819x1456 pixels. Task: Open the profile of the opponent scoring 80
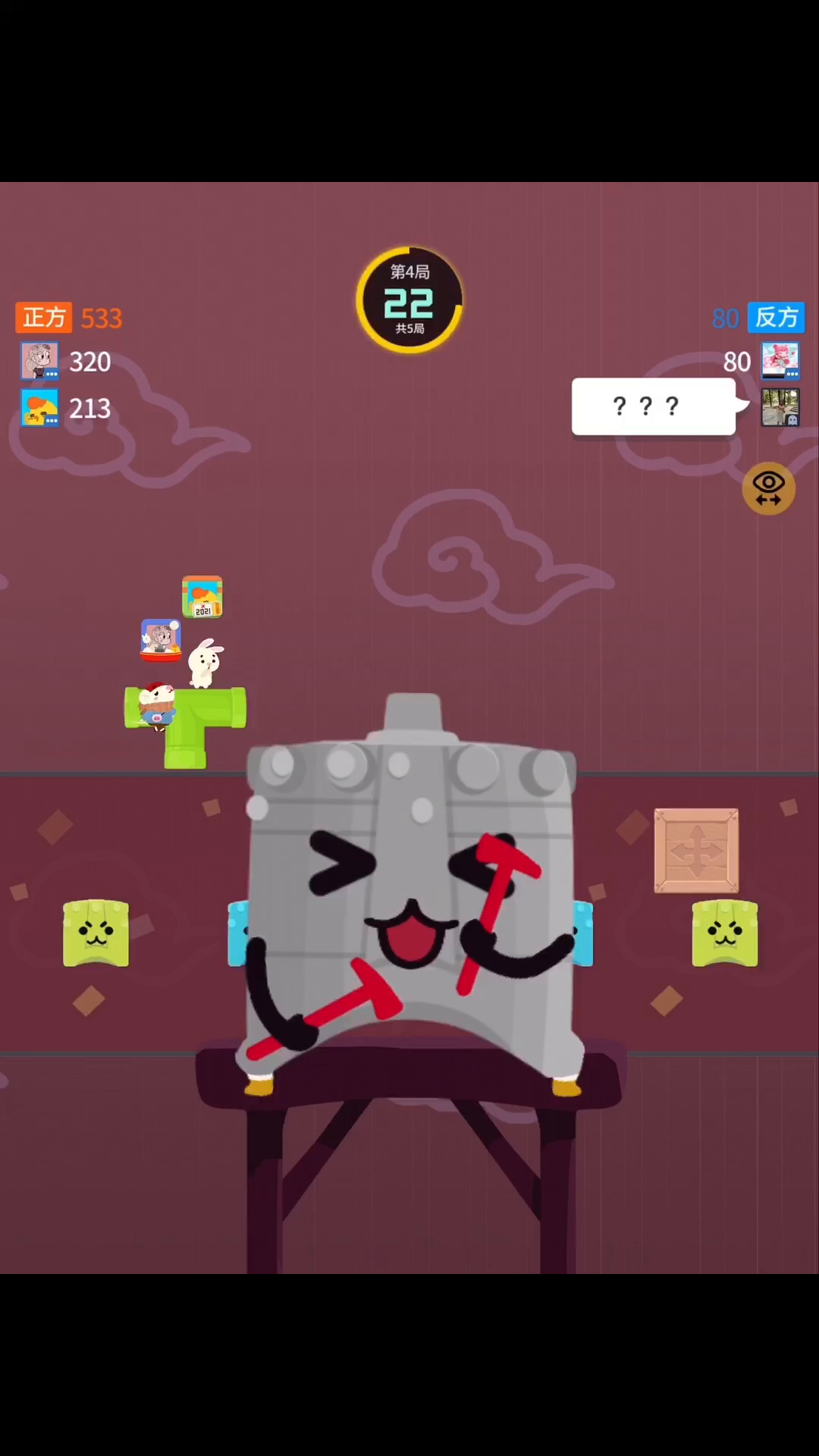780,361
